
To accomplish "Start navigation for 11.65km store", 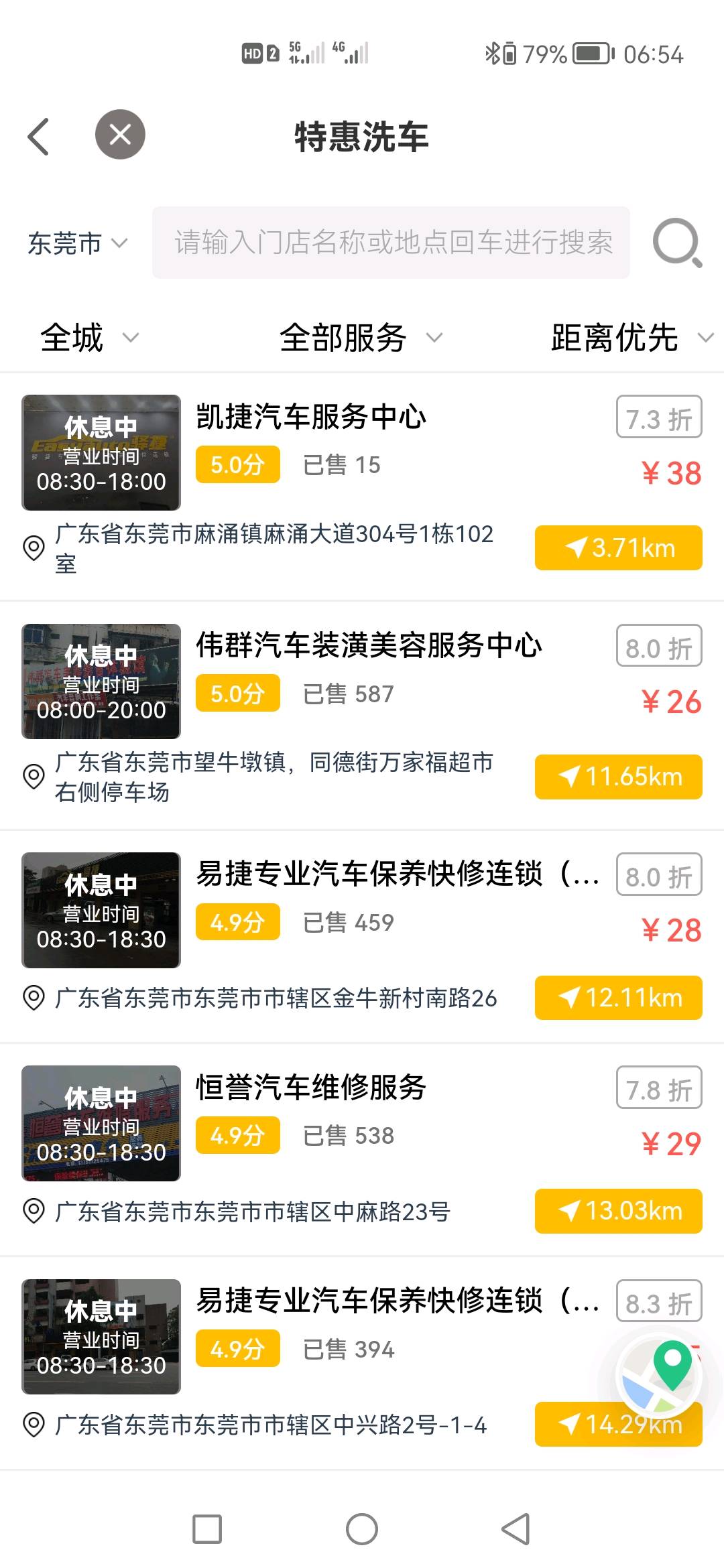I will click(618, 777).
